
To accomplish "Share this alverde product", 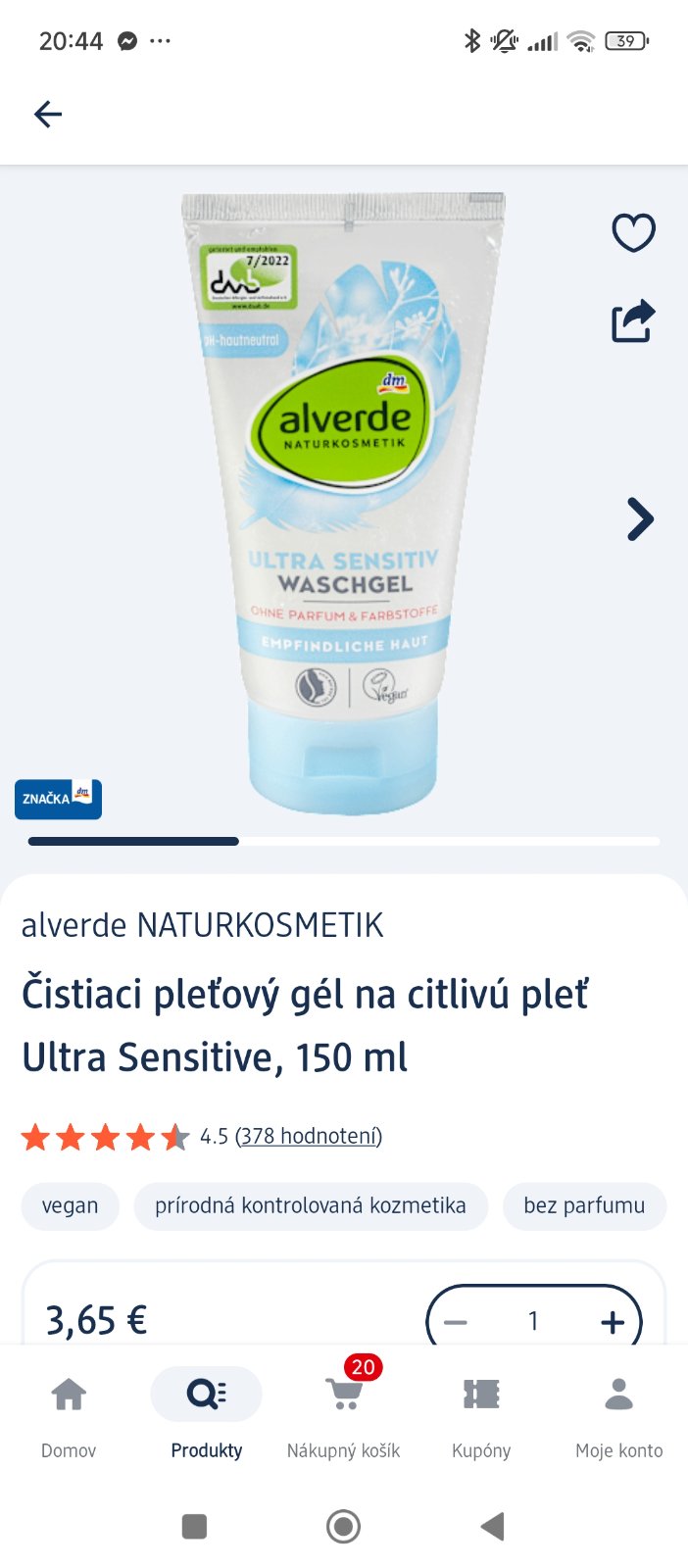I will pyautogui.click(x=633, y=320).
